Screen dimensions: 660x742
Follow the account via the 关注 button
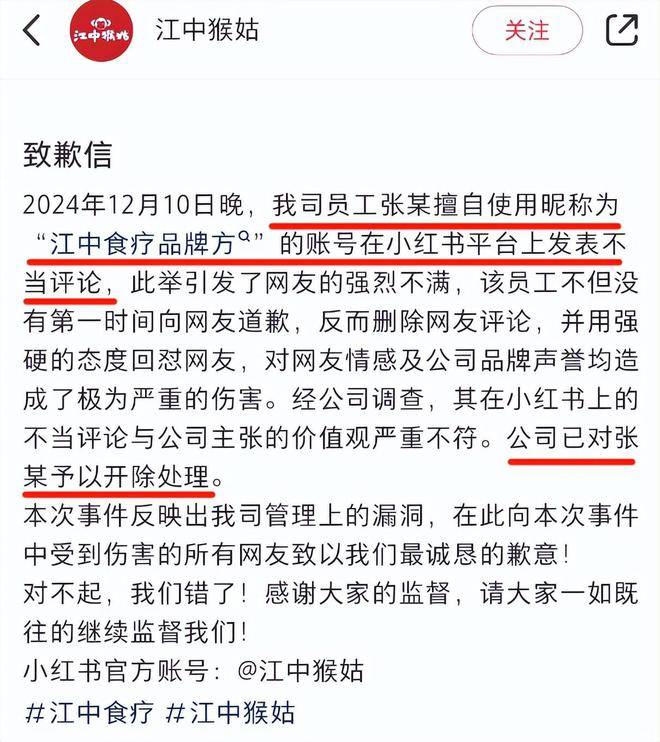tap(526, 31)
